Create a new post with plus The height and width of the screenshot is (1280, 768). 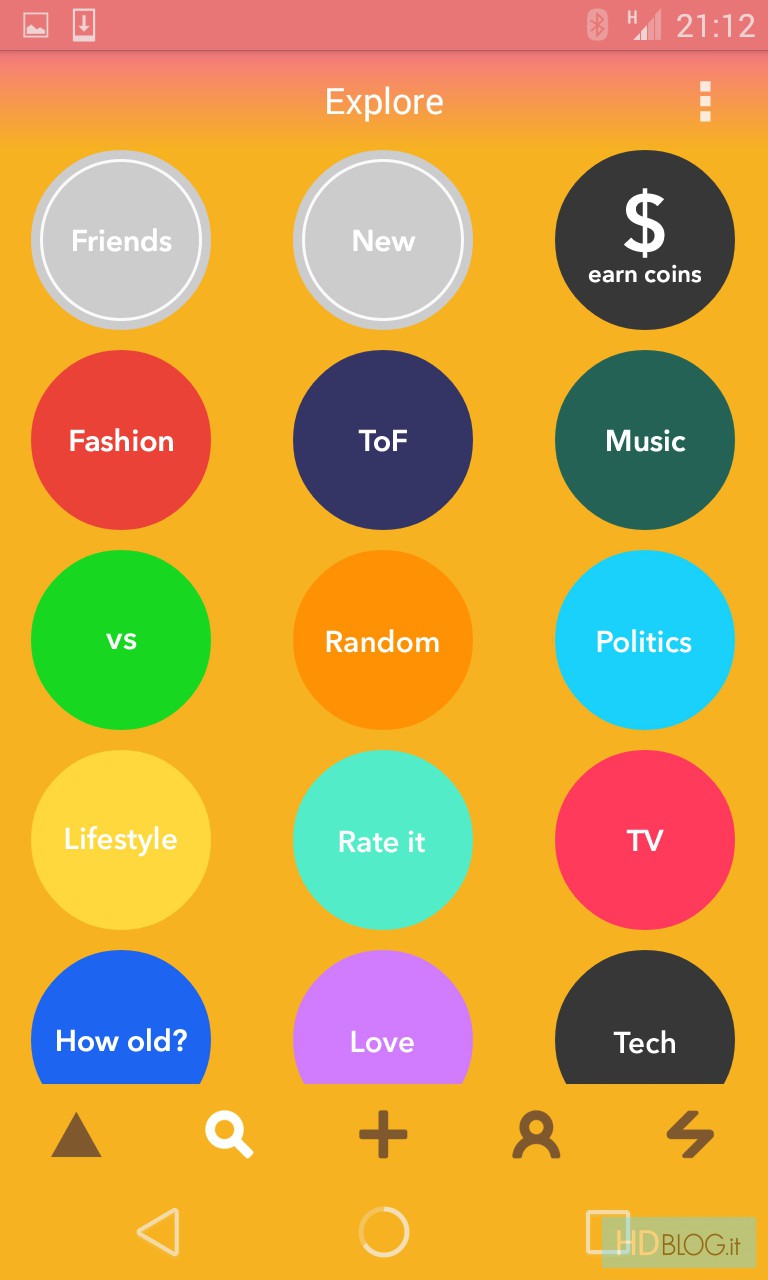383,1135
